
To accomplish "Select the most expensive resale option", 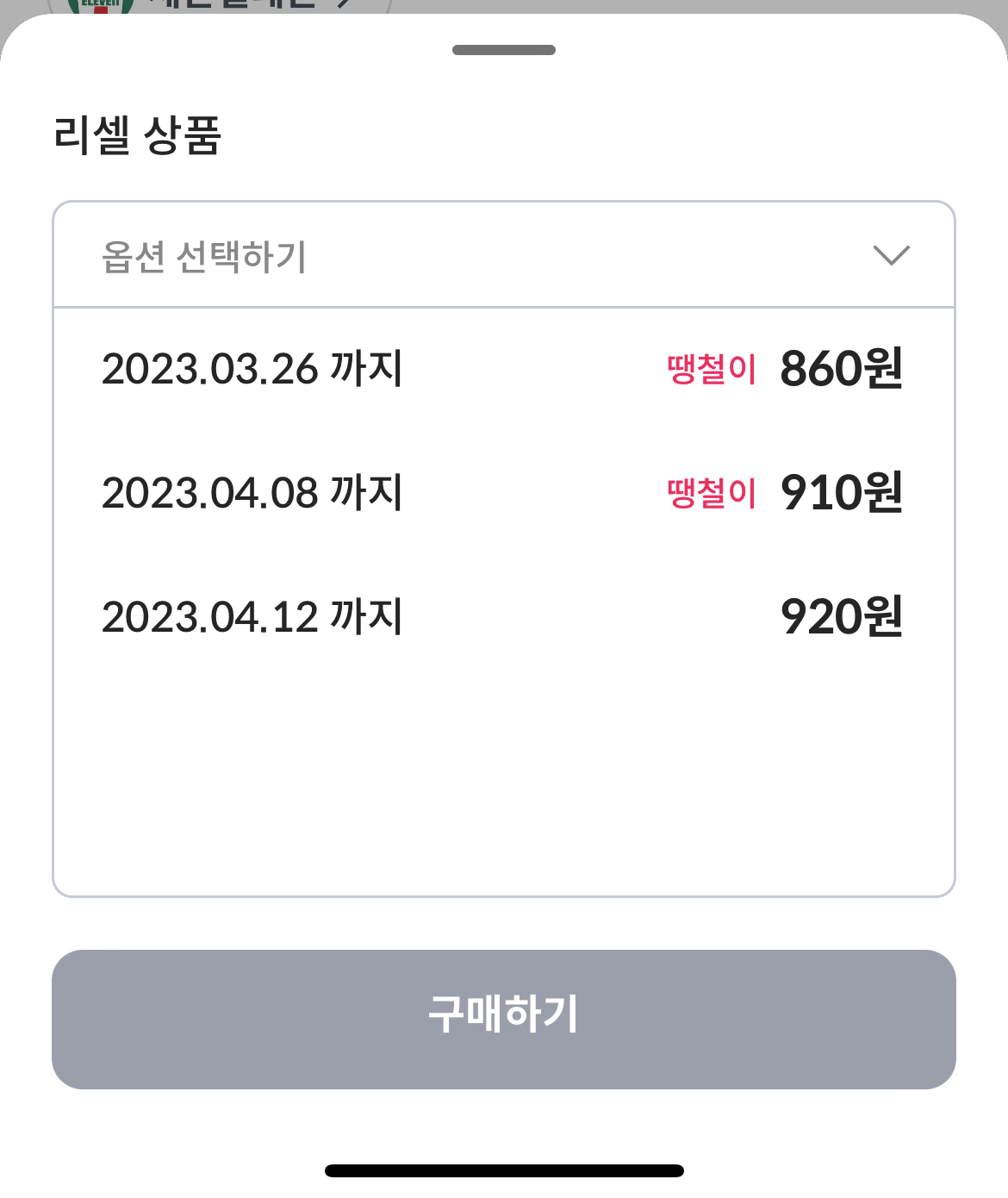I will pyautogui.click(x=504, y=615).
